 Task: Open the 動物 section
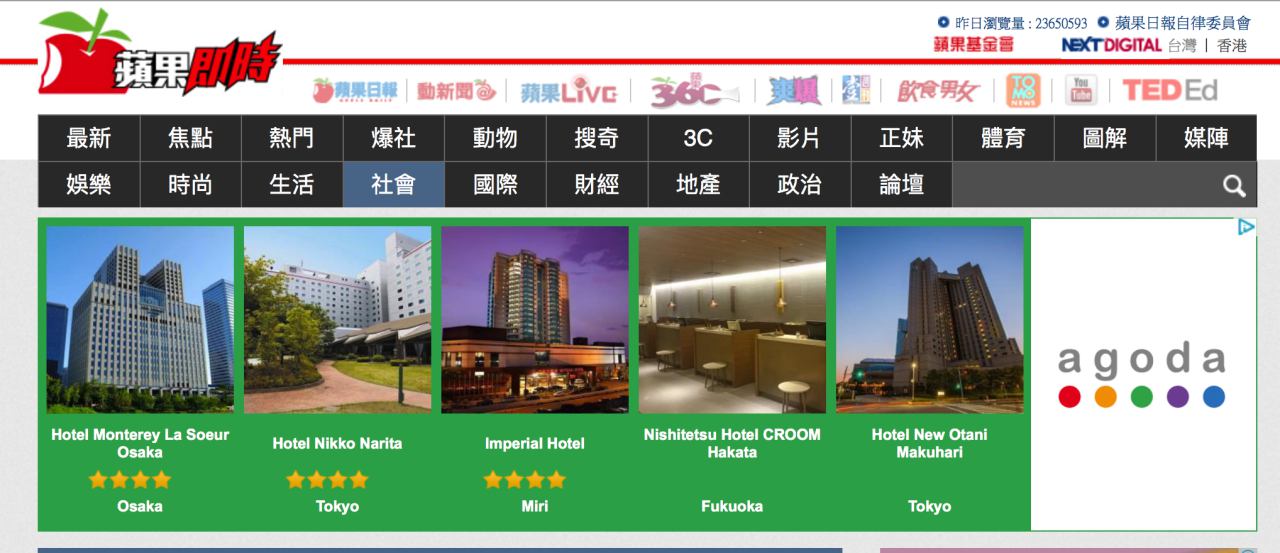tap(495, 138)
